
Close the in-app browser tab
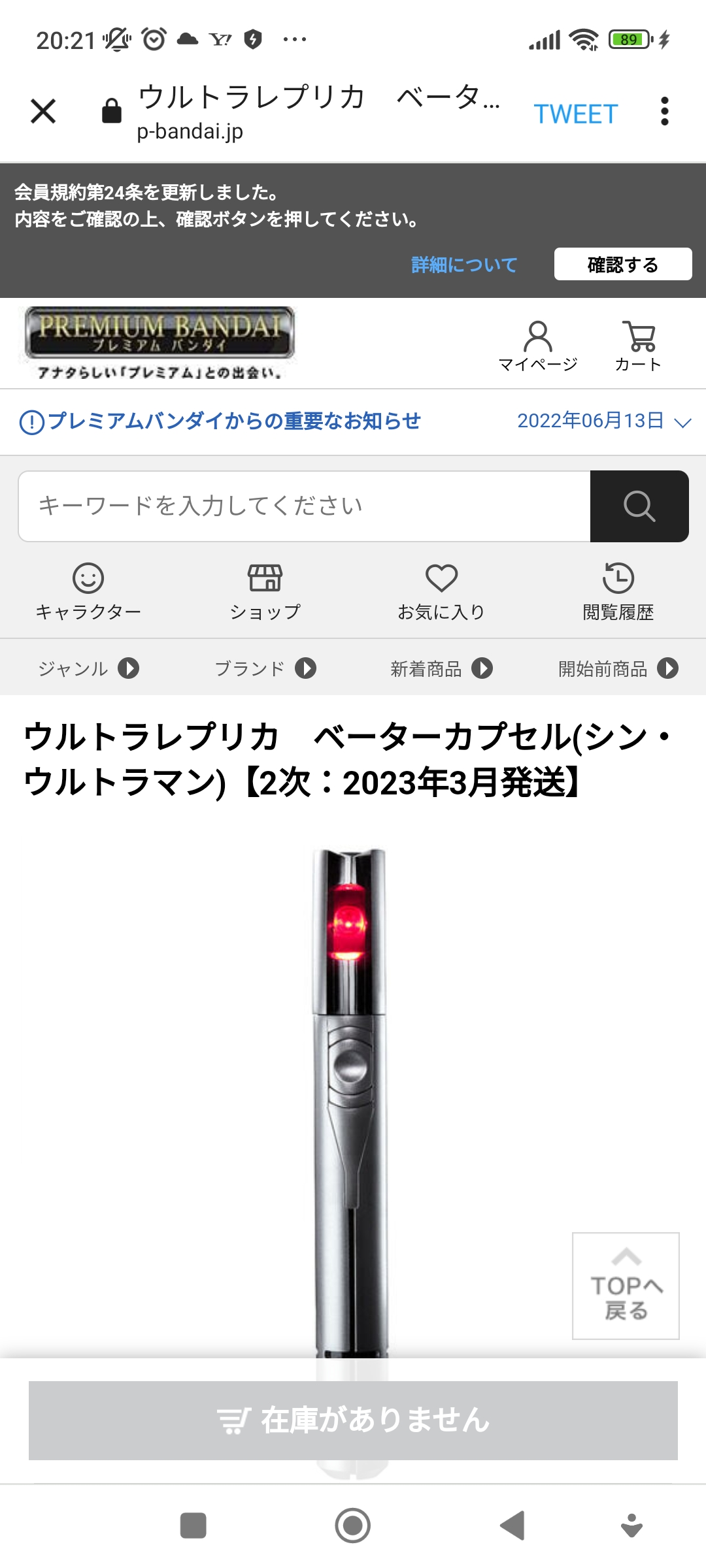[43, 111]
